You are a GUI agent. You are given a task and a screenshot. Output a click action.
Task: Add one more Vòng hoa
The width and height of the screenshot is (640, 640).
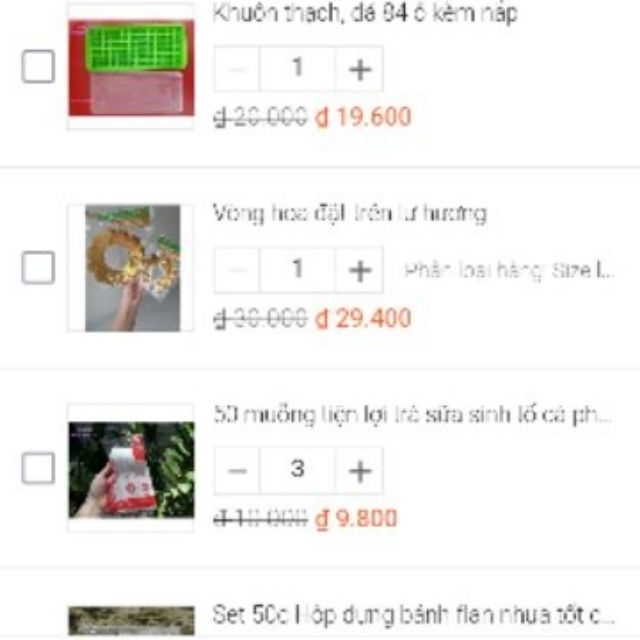[x=360, y=270]
